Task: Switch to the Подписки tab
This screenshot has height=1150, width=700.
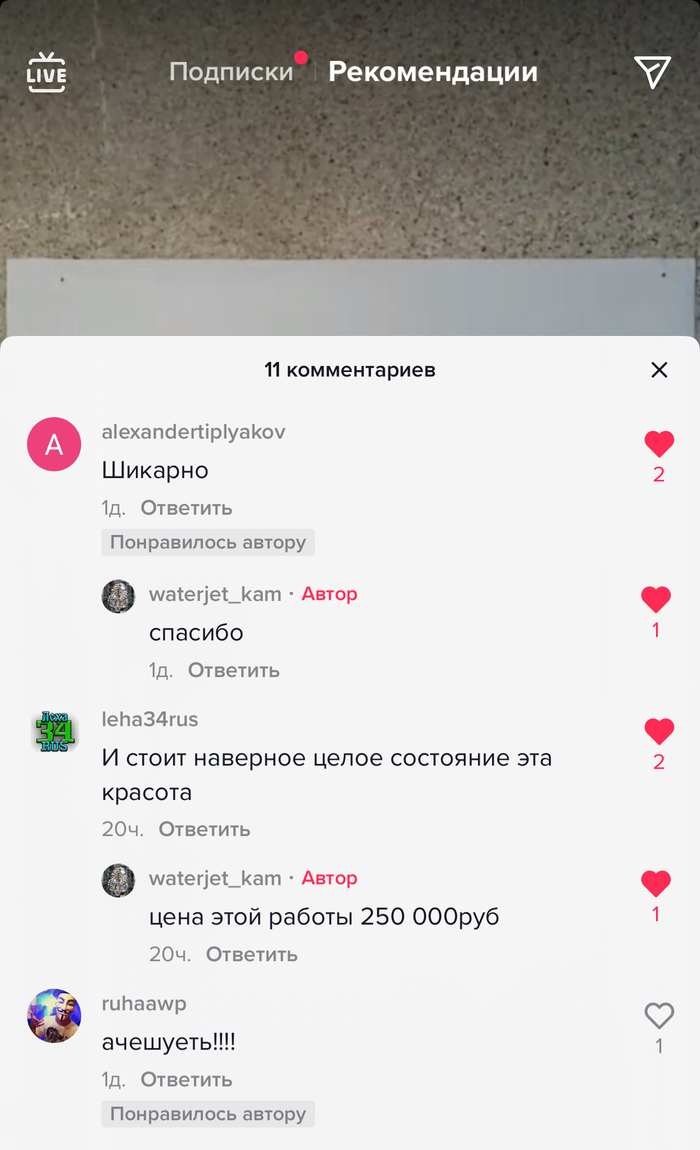Action: (231, 72)
